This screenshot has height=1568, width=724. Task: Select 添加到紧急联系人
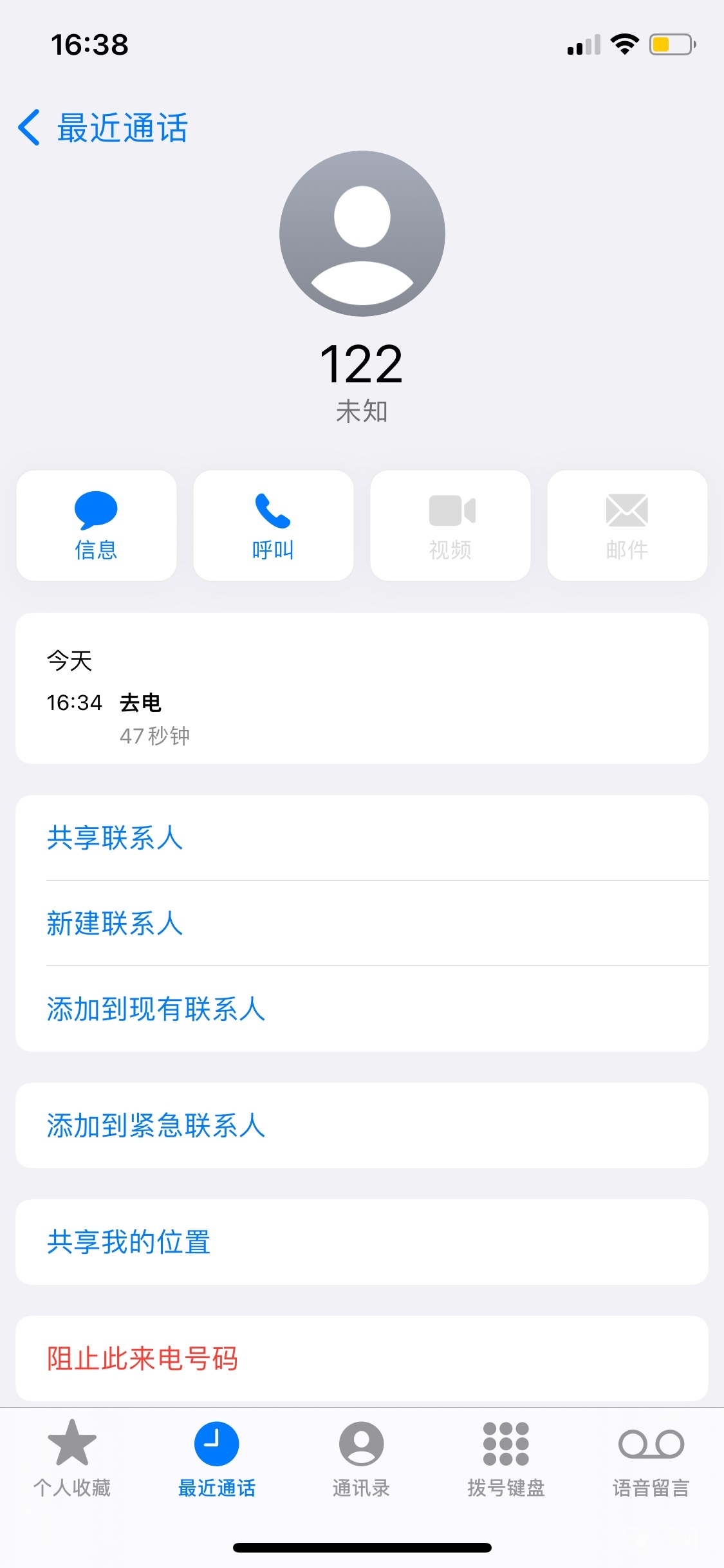pyautogui.click(x=156, y=1125)
